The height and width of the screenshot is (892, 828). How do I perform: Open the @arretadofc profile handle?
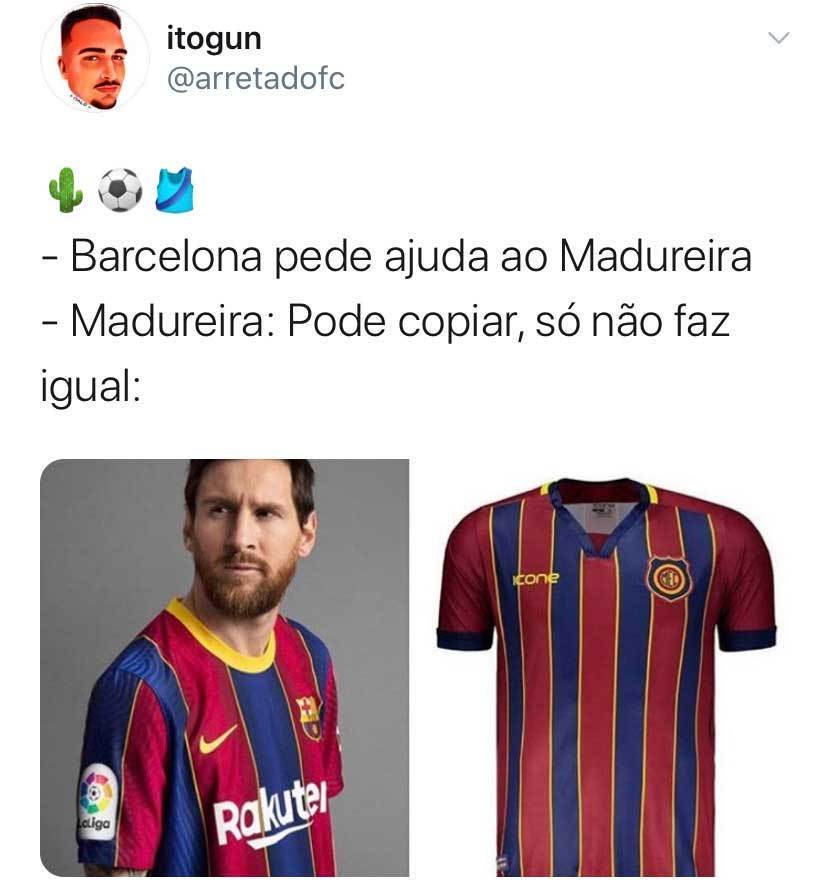pyautogui.click(x=255, y=79)
